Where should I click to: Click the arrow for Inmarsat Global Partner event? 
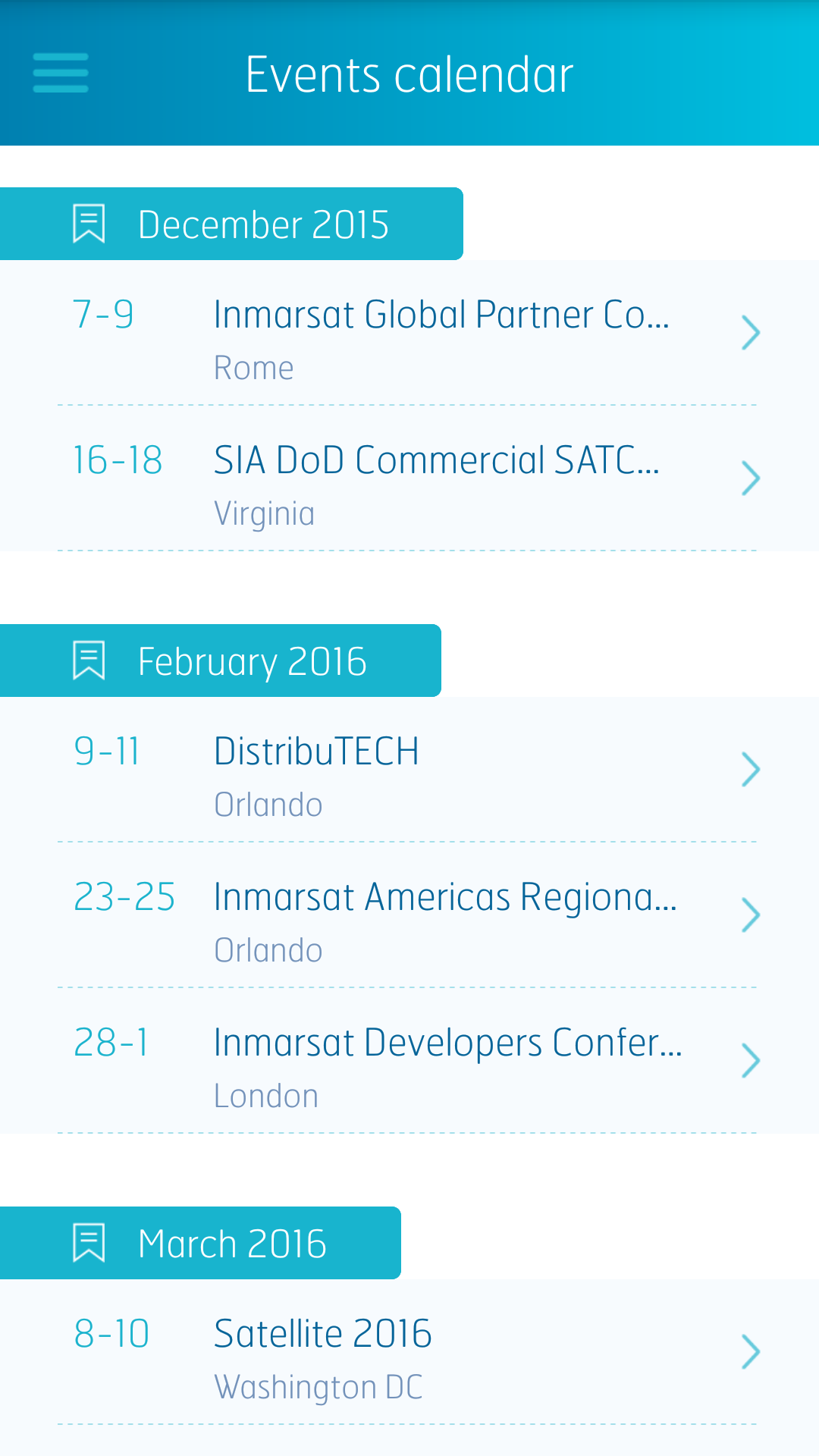[x=750, y=331]
